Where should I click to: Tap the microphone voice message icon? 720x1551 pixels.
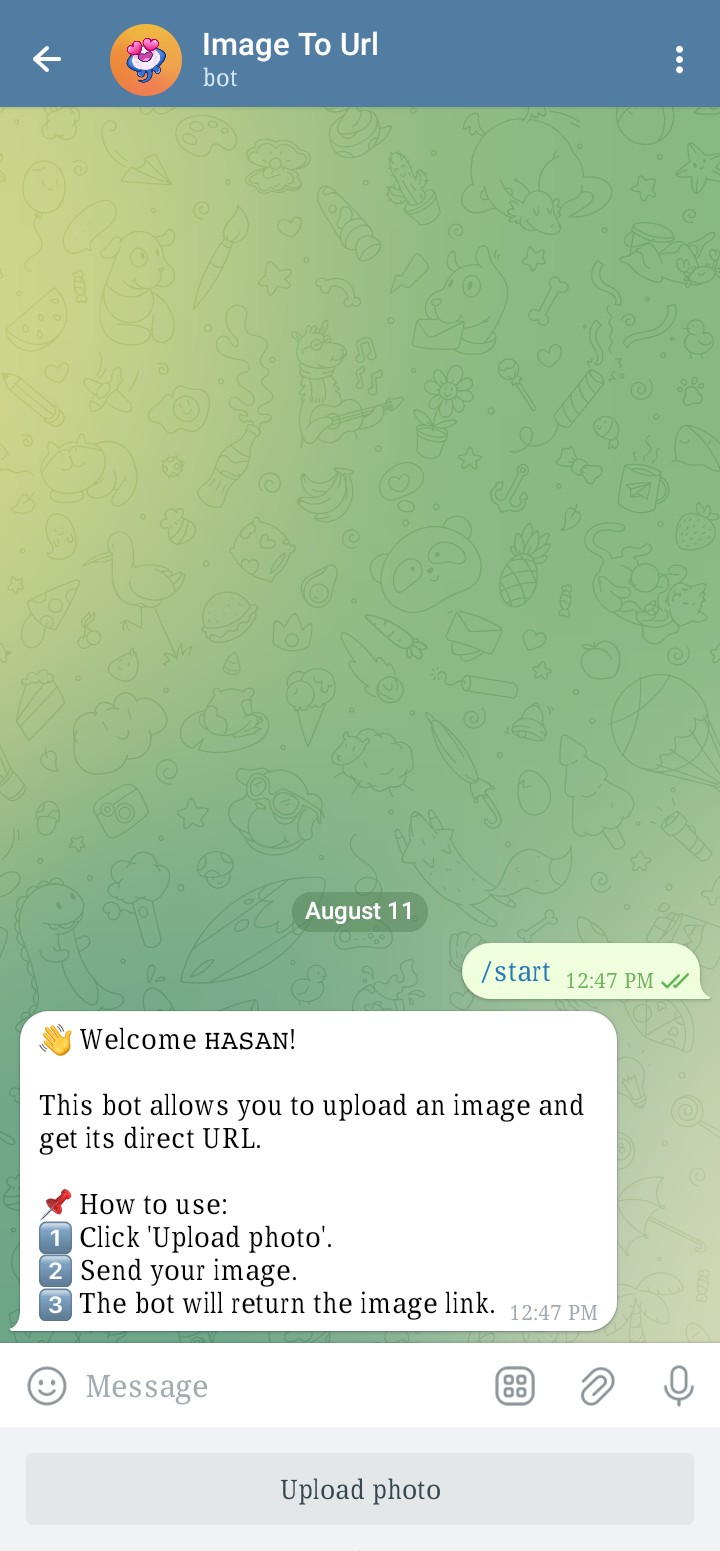tap(679, 1386)
